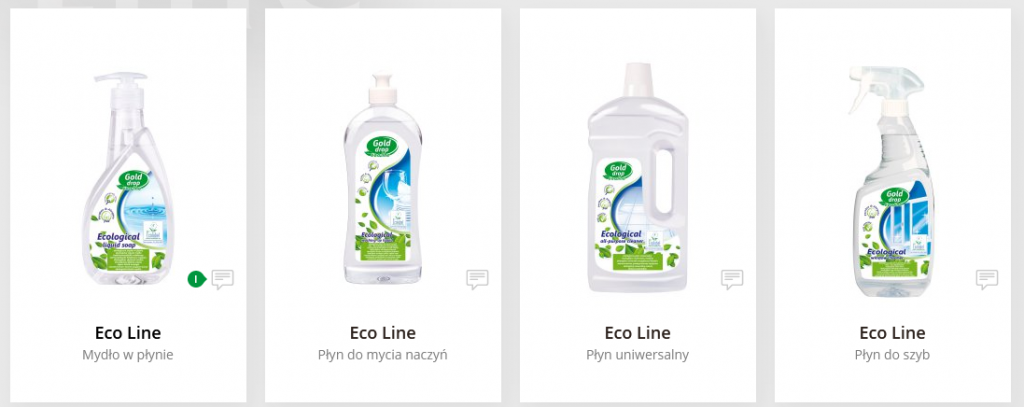This screenshot has height=407, width=1024.
Task: Tap the comment icon on Płyn do szyb
Action: pyautogui.click(x=988, y=279)
